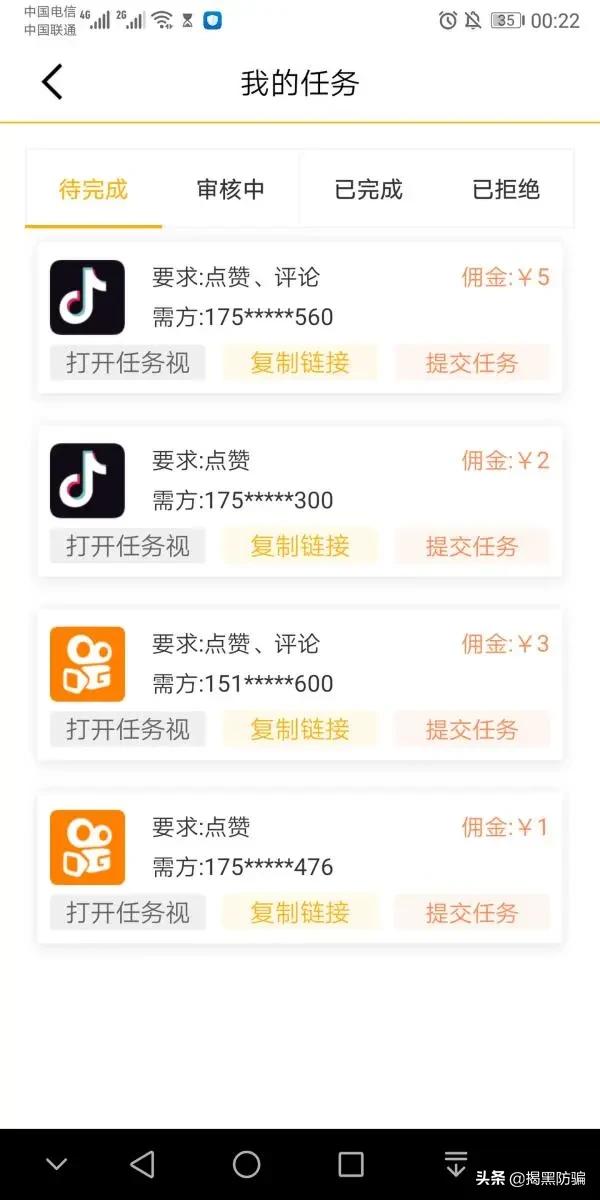Tap 打开任务视 for the ¥5 task
Image resolution: width=600 pixels, height=1200 pixels.
point(128,362)
